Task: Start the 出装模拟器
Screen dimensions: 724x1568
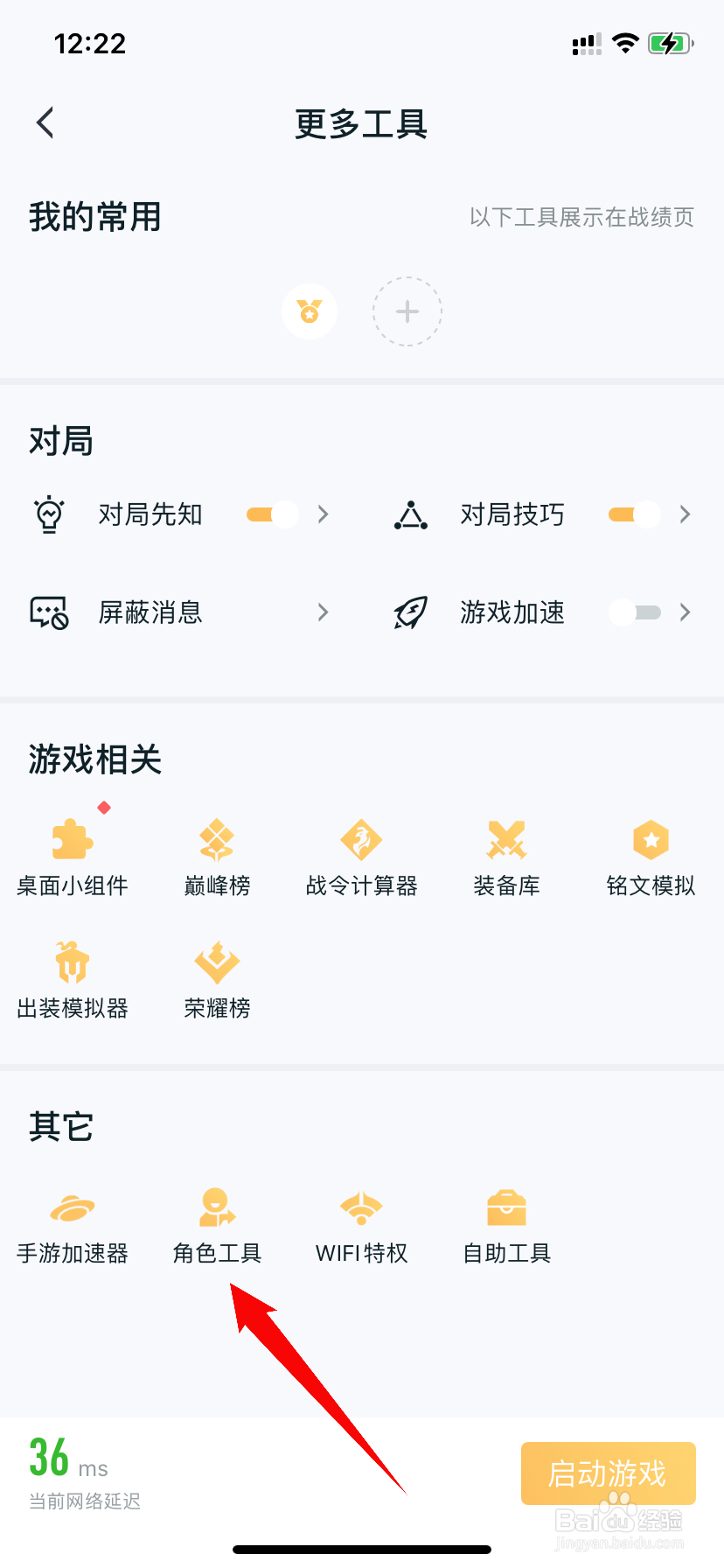Action: (x=73, y=980)
